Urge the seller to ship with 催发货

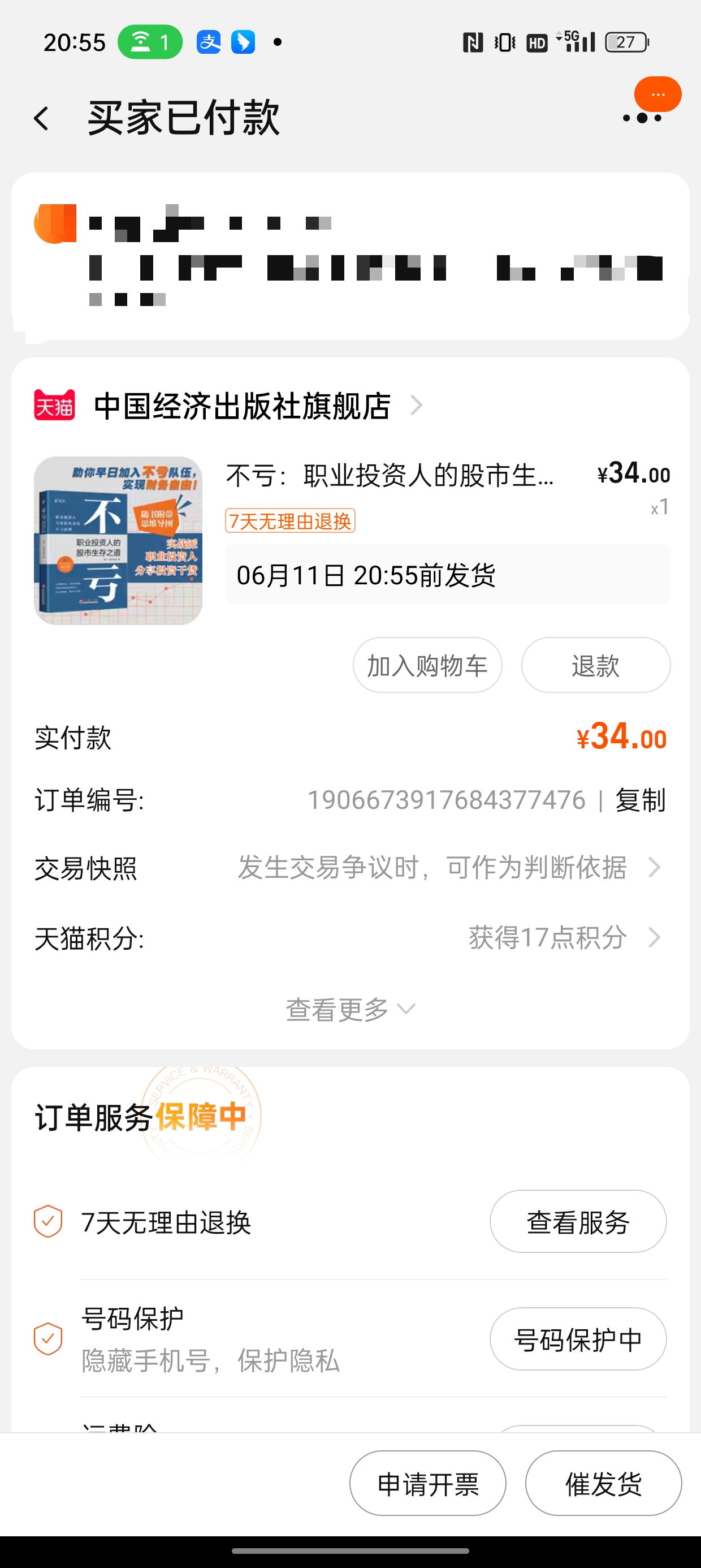coord(603,1483)
